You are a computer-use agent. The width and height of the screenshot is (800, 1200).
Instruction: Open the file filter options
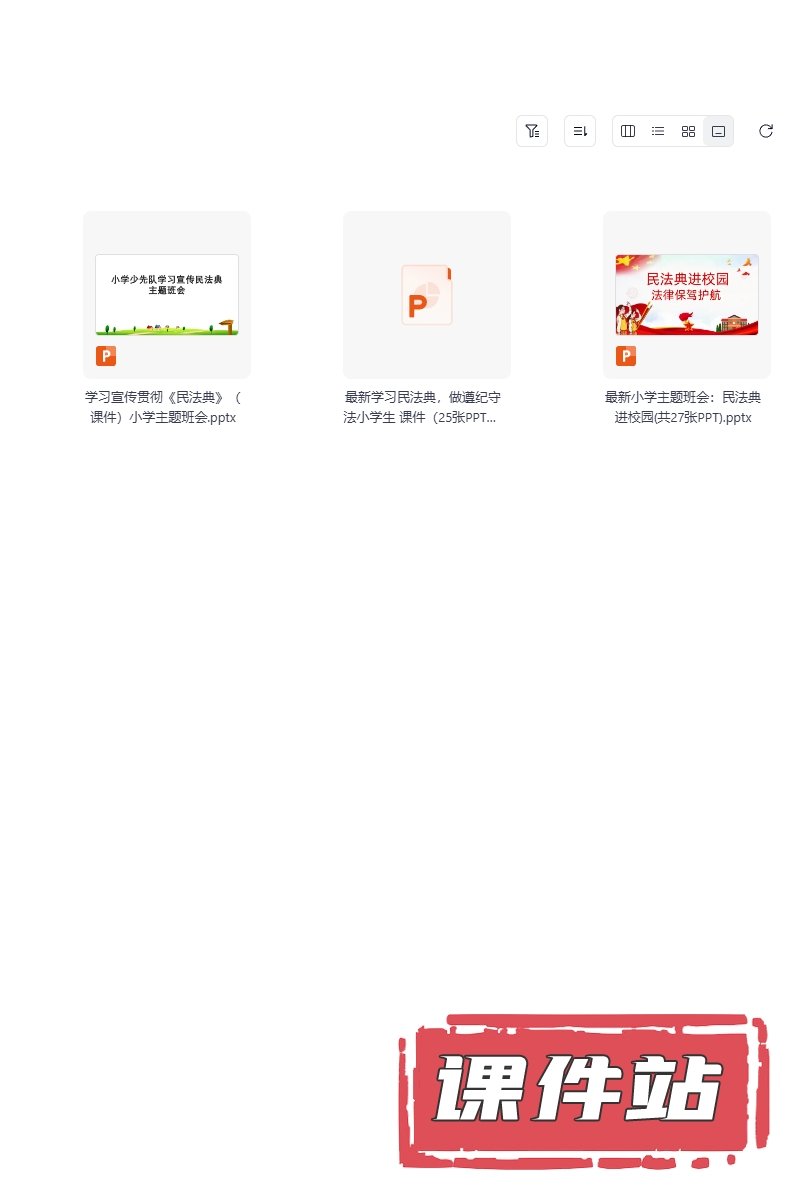[532, 131]
